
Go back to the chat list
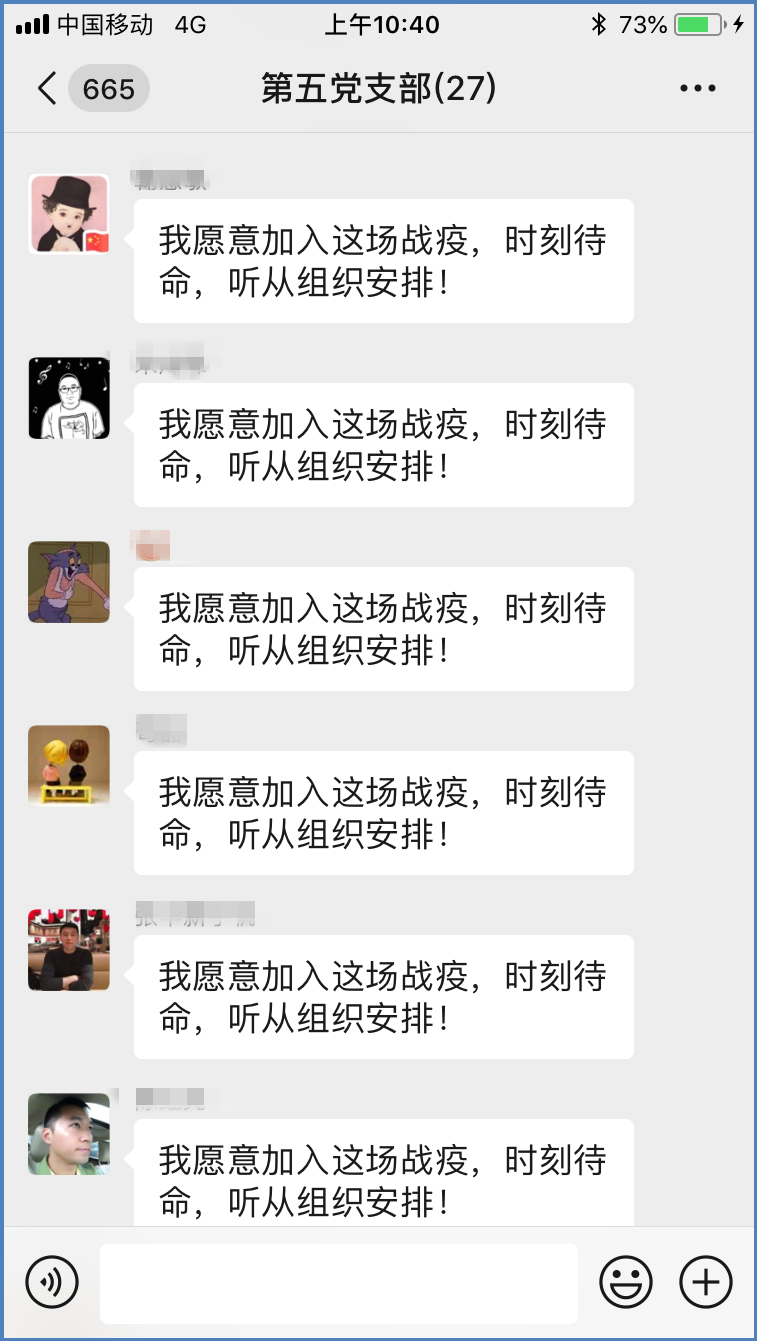[x=47, y=88]
